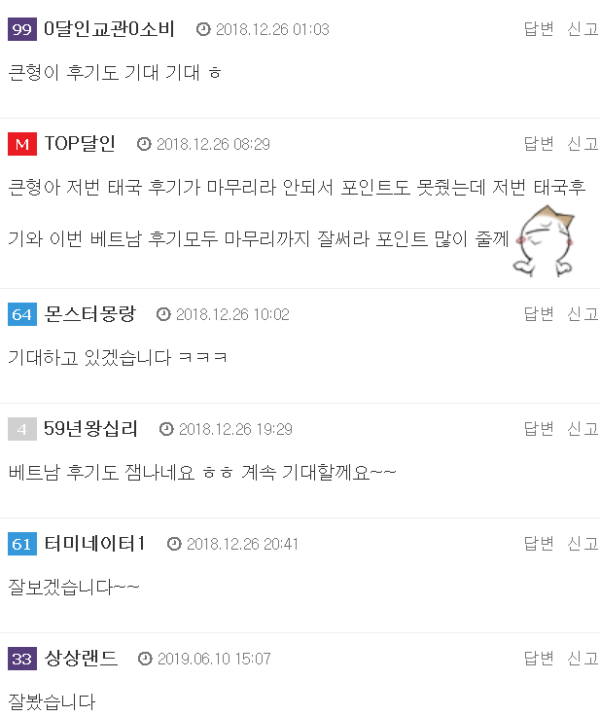Reply to 터미네이터1's comment
Image resolution: width=600 pixels, height=716 pixels.
tap(538, 544)
